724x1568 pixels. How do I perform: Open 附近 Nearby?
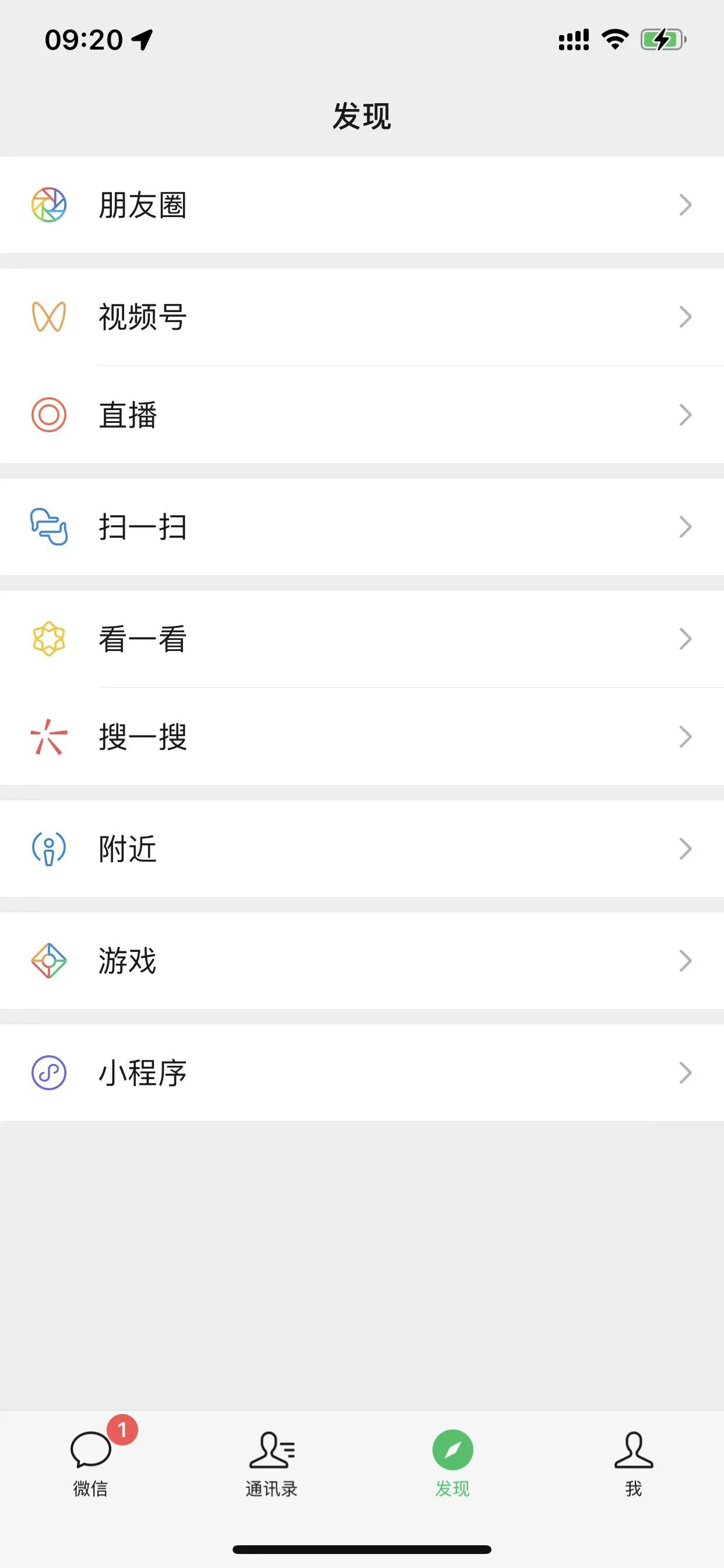pyautogui.click(x=362, y=849)
